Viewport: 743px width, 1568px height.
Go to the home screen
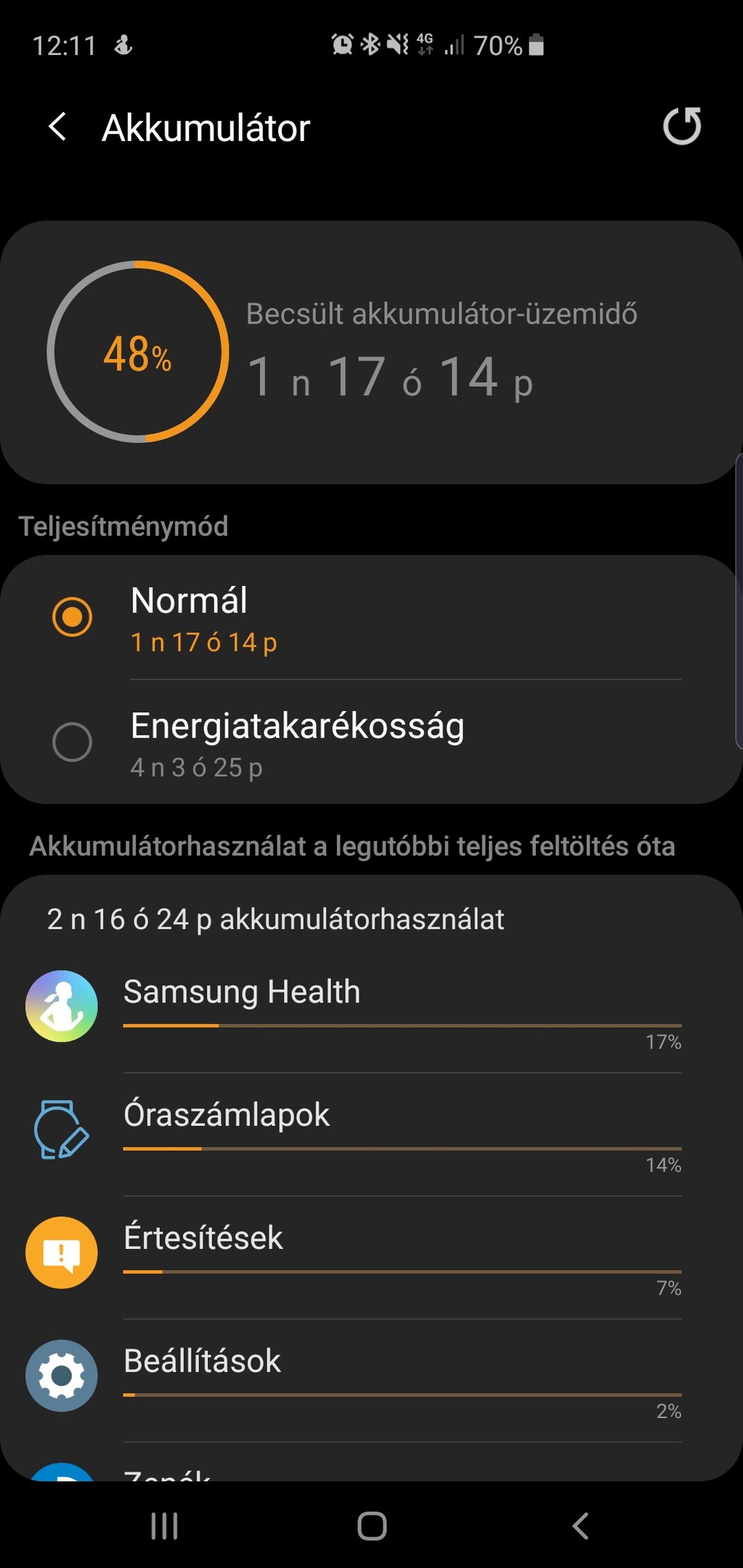pos(372,1526)
